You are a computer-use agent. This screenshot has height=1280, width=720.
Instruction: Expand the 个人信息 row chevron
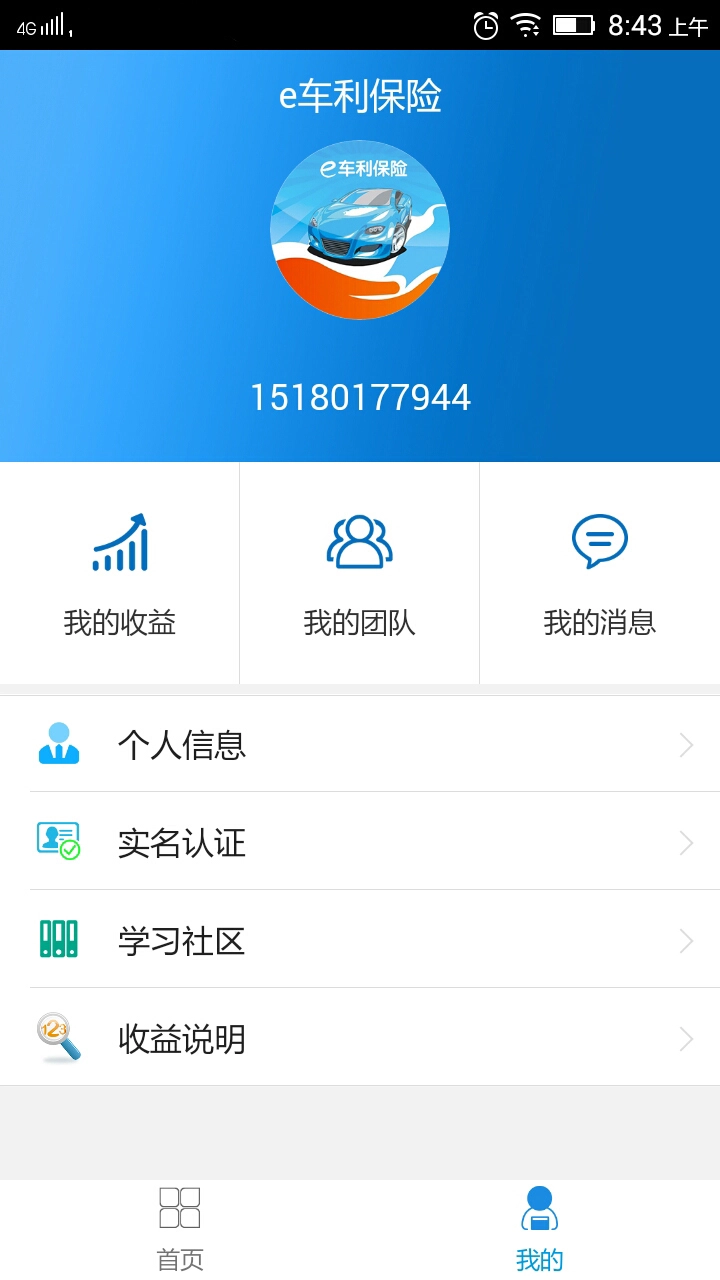[x=687, y=744]
